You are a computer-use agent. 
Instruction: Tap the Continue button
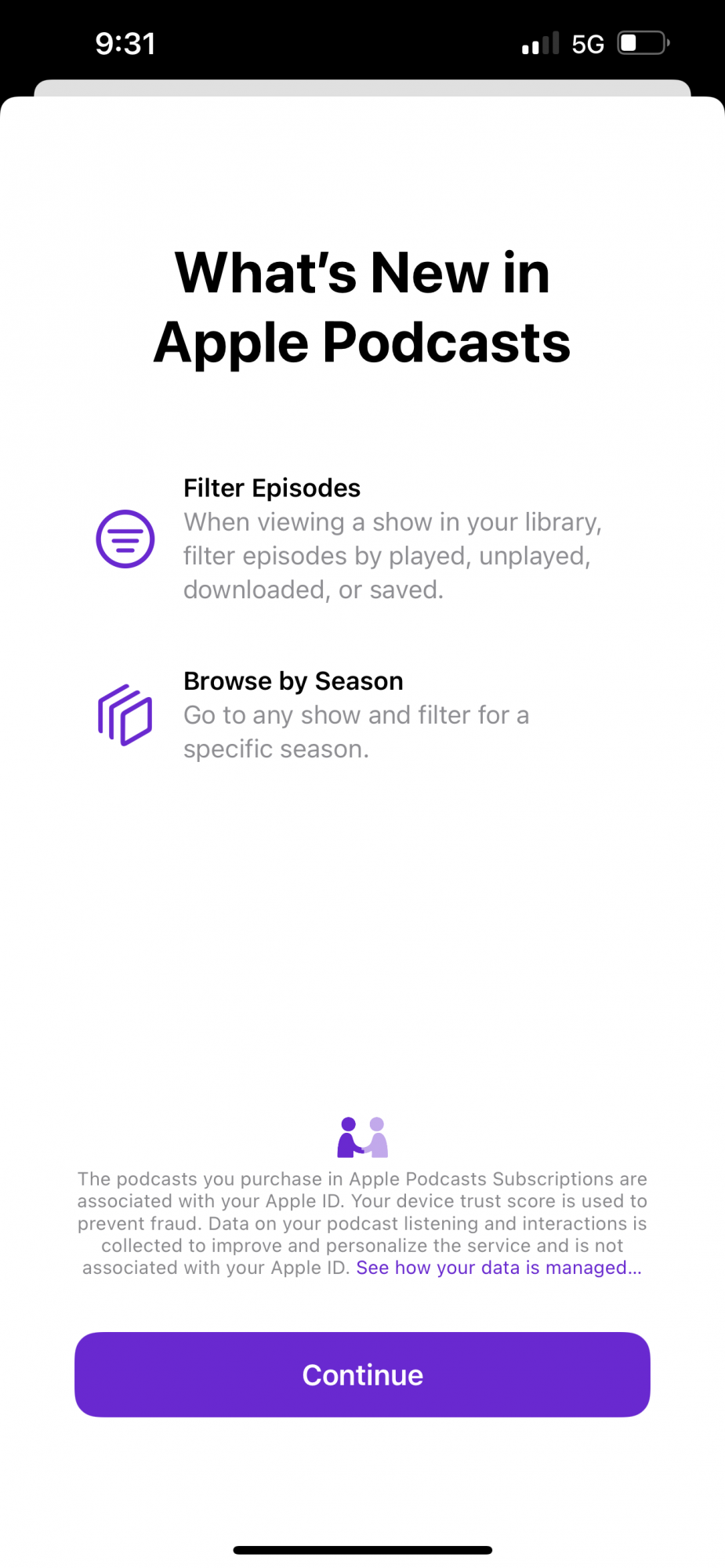362,1374
